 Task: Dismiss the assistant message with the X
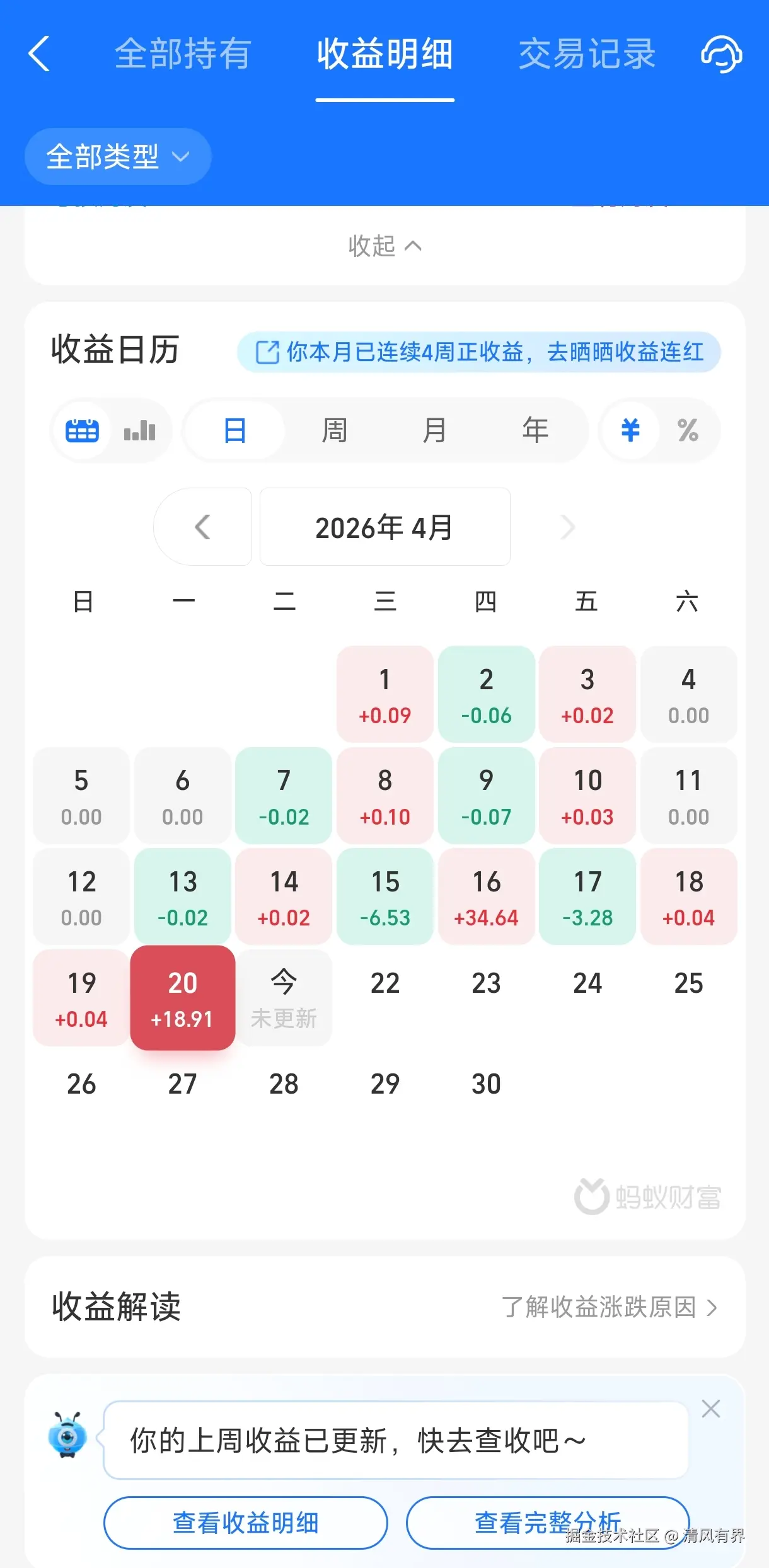[711, 1409]
